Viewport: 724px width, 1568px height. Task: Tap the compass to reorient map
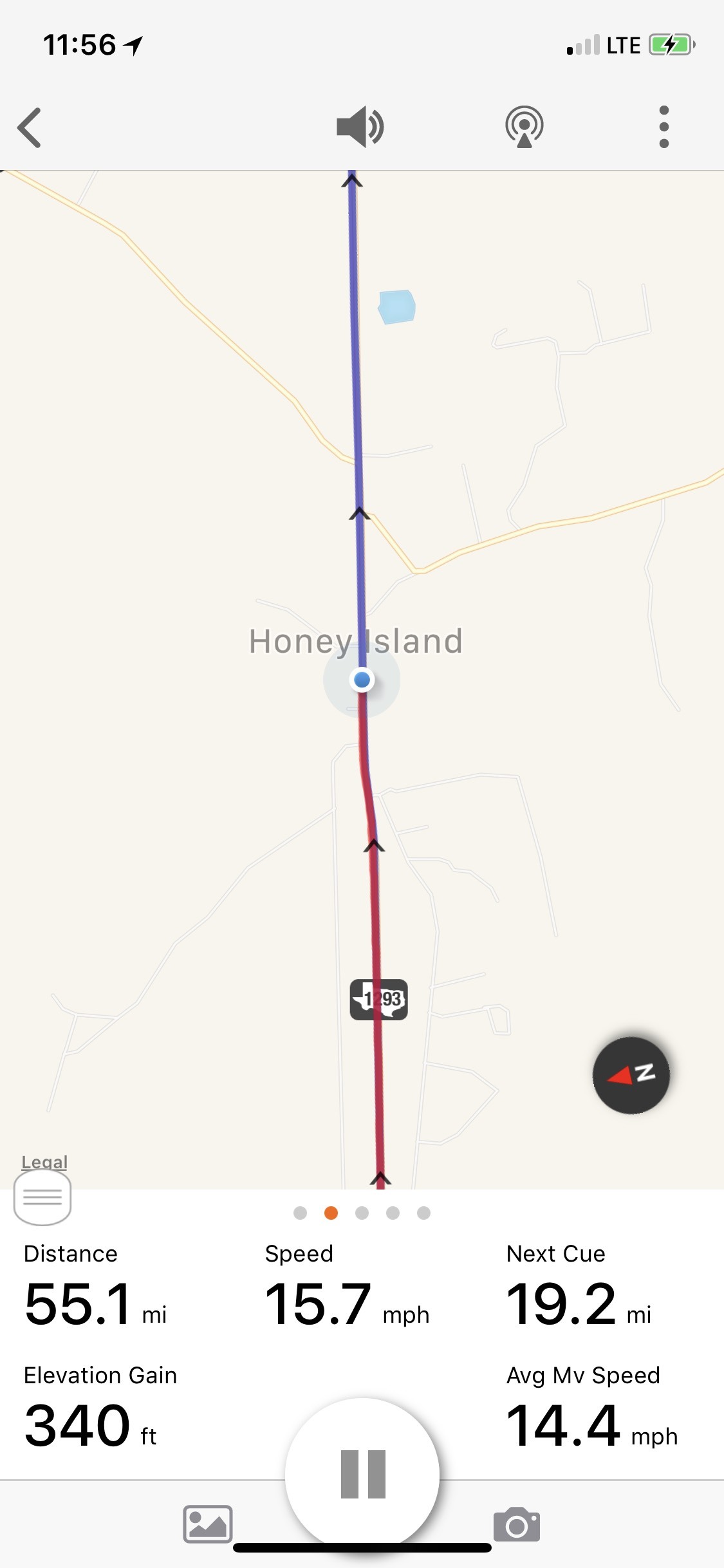click(631, 1075)
